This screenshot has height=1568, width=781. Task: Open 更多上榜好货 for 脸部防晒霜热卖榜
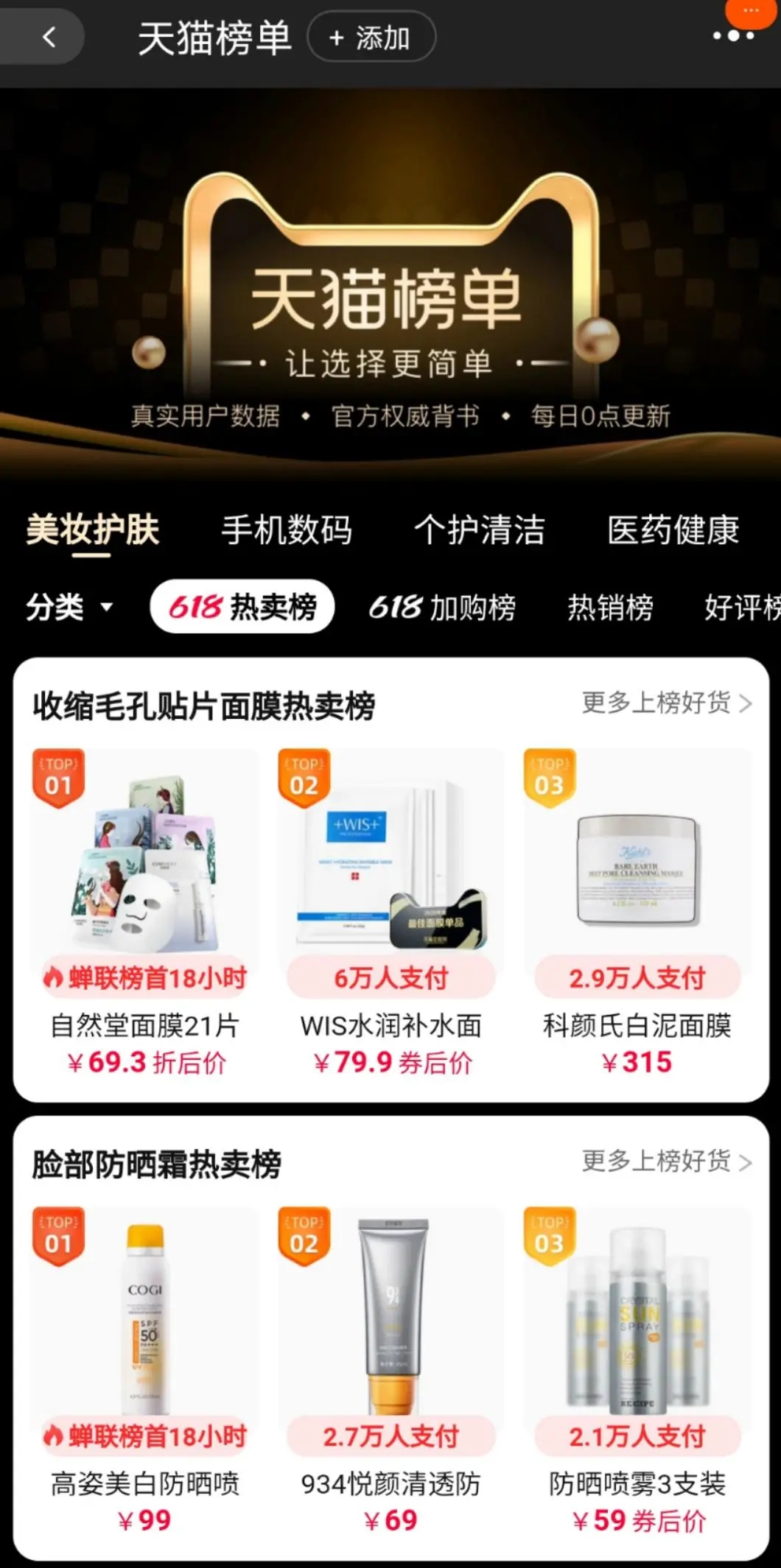[666, 1161]
